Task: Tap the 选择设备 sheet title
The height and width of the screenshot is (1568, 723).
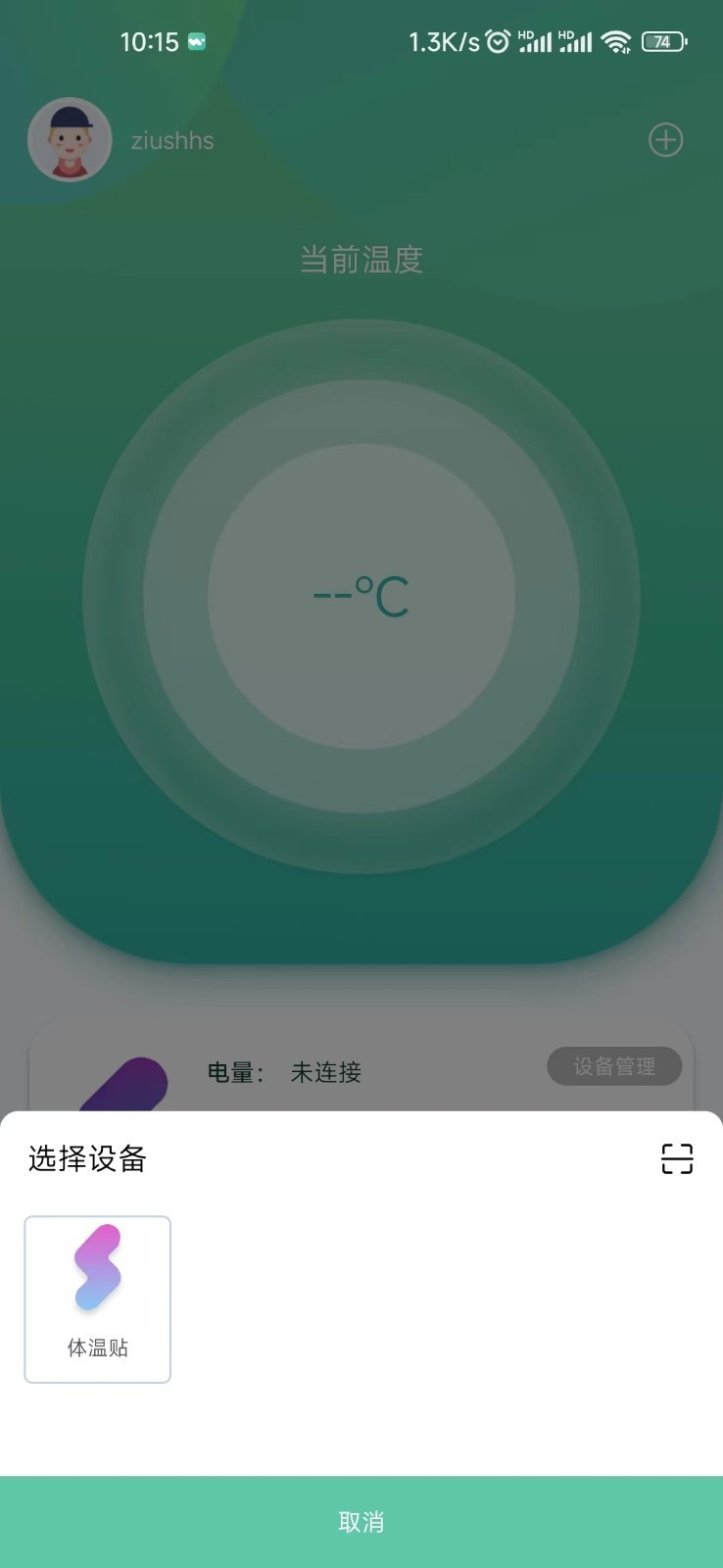Action: pyautogui.click(x=86, y=1159)
